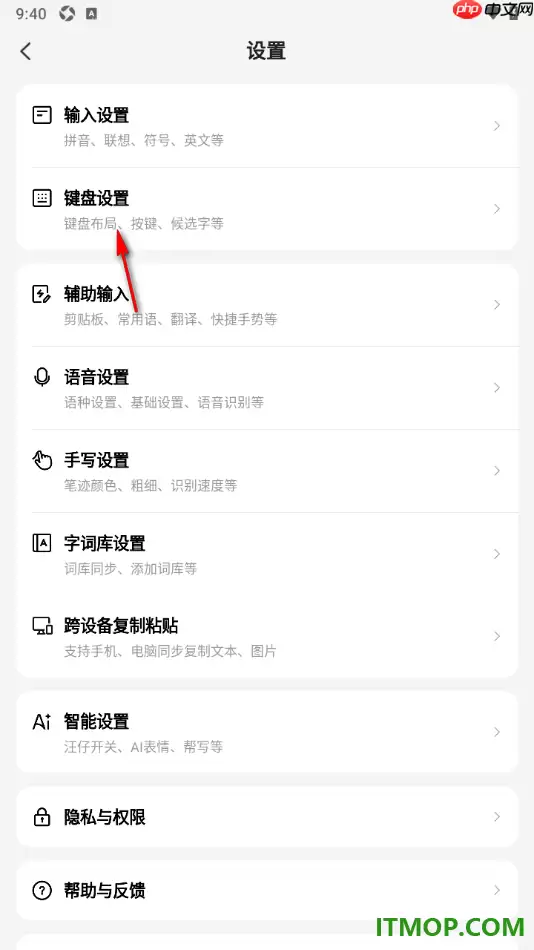Go back using the top-left arrow
The height and width of the screenshot is (950, 534).
click(x=25, y=51)
